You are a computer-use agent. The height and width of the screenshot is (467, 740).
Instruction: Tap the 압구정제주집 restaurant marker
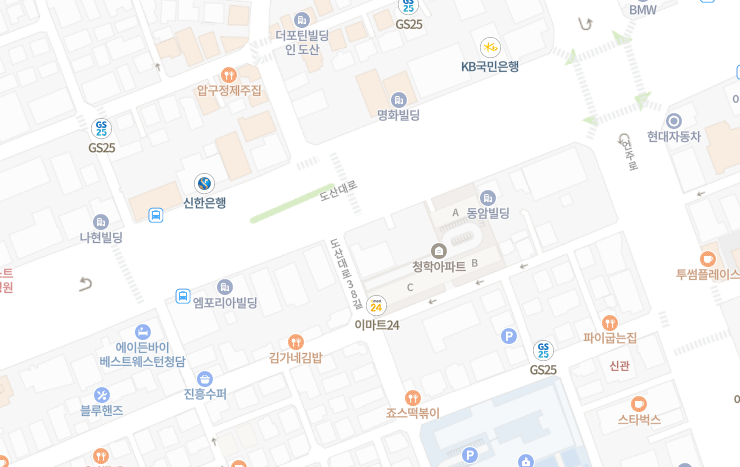point(229,74)
